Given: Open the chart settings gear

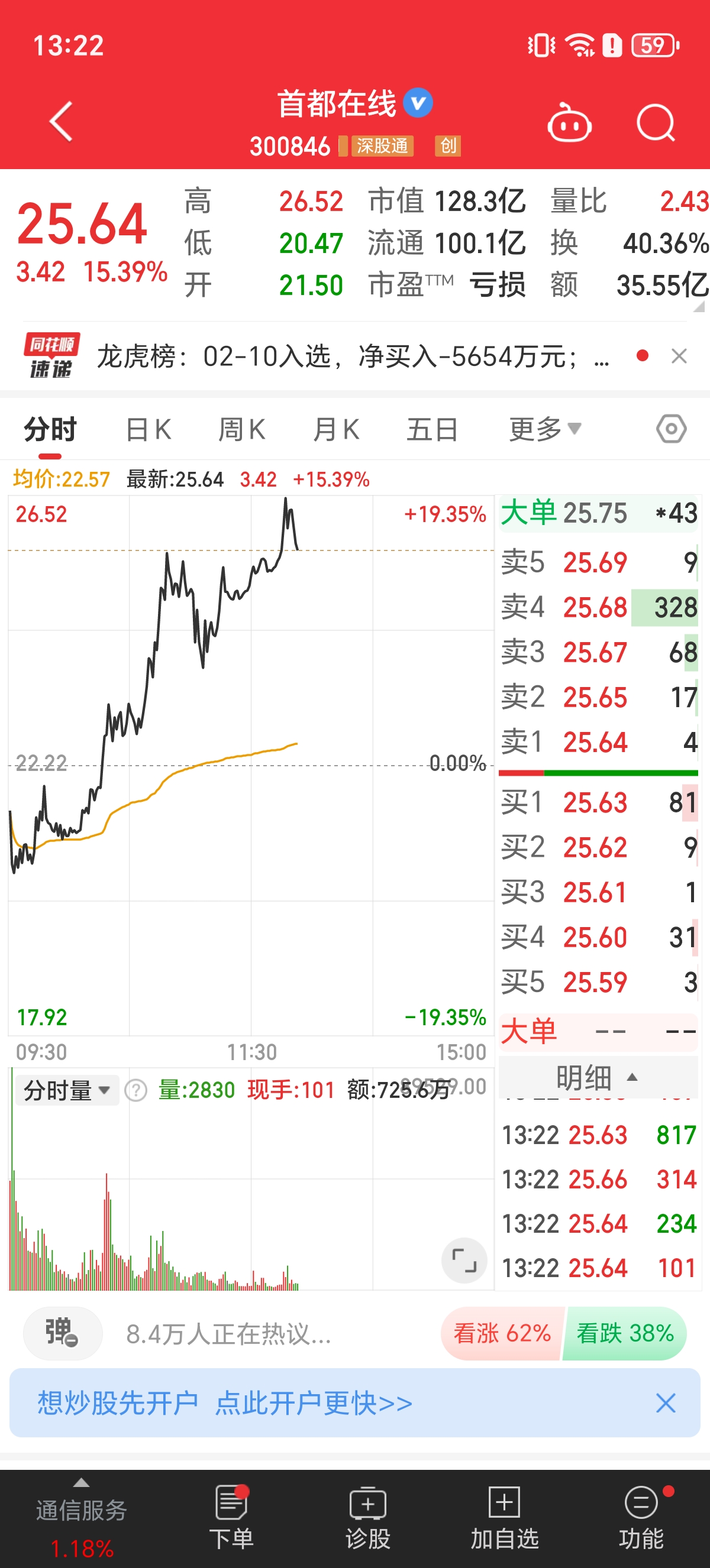Looking at the screenshot, I should pos(670,428).
